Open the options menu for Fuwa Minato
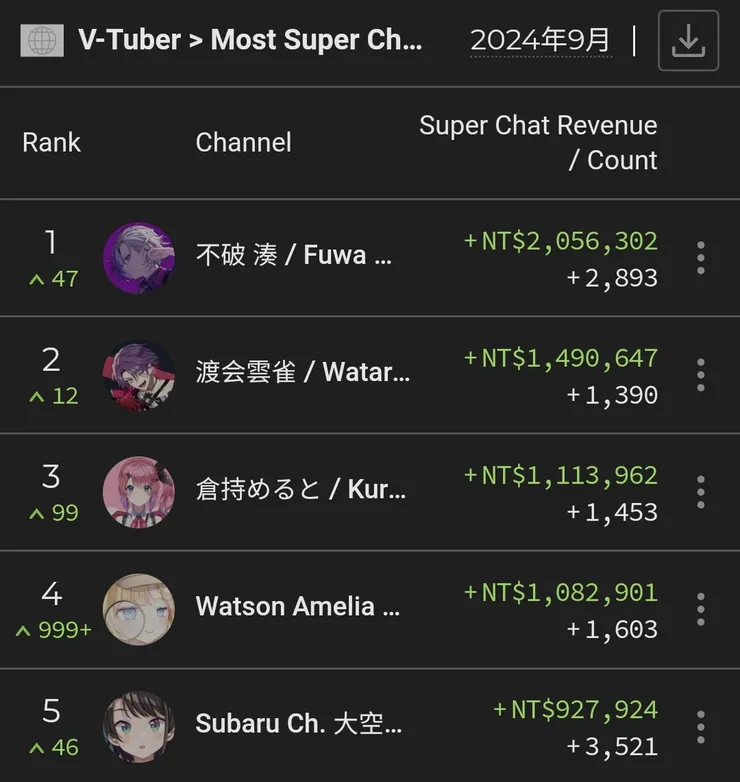740x782 pixels. (x=700, y=257)
